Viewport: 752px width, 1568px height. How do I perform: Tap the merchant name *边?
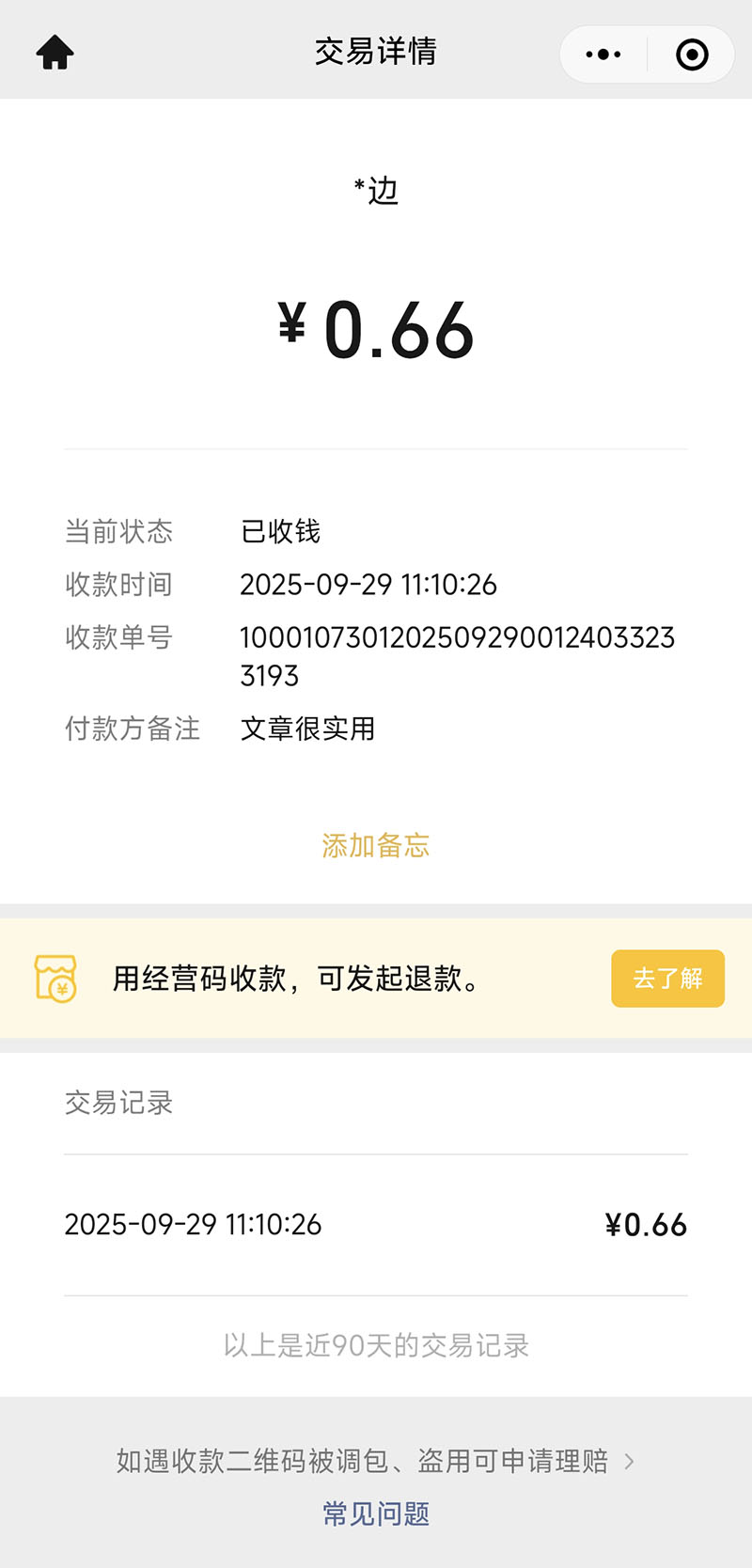[375, 188]
